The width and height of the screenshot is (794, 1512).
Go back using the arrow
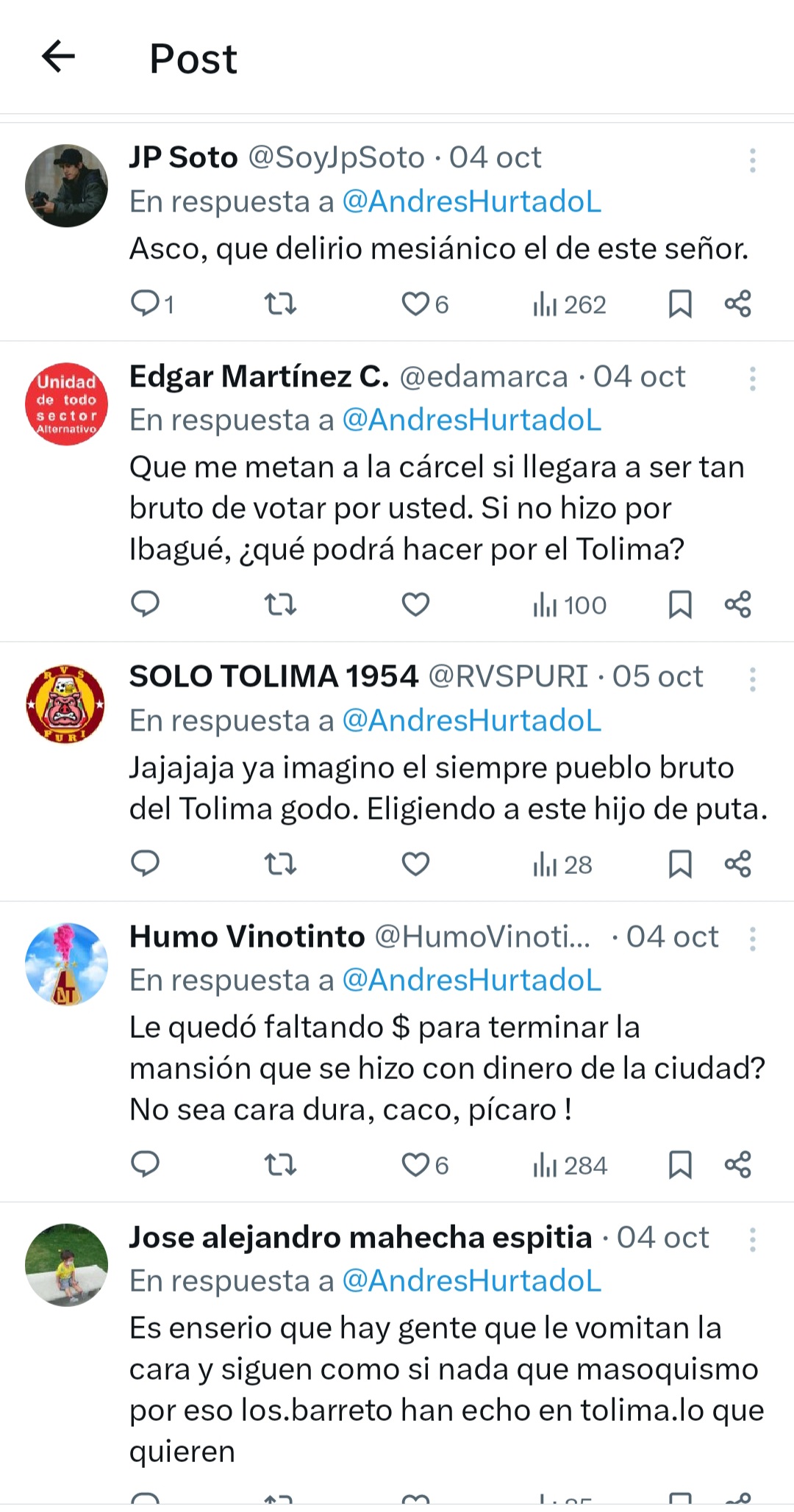click(59, 57)
